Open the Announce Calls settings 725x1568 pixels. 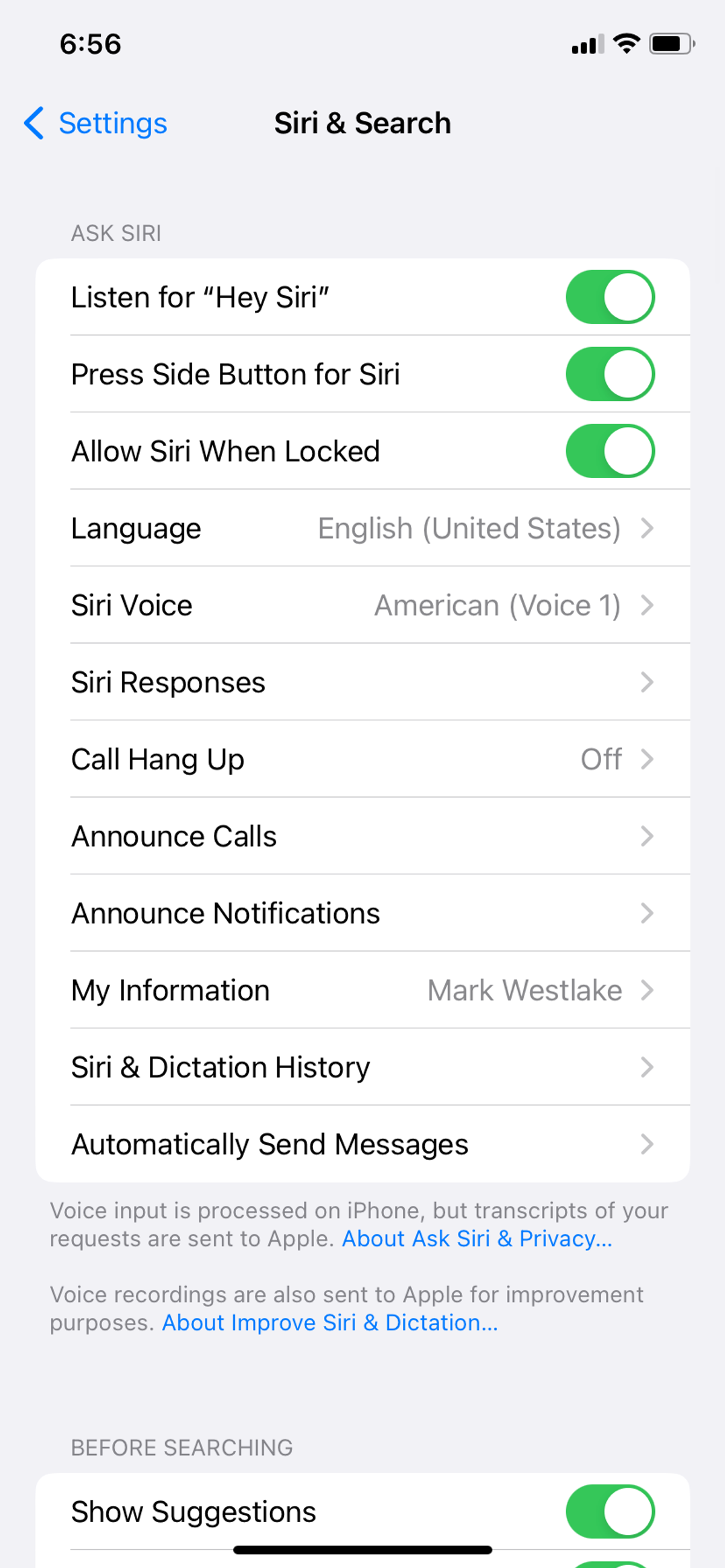point(362,836)
